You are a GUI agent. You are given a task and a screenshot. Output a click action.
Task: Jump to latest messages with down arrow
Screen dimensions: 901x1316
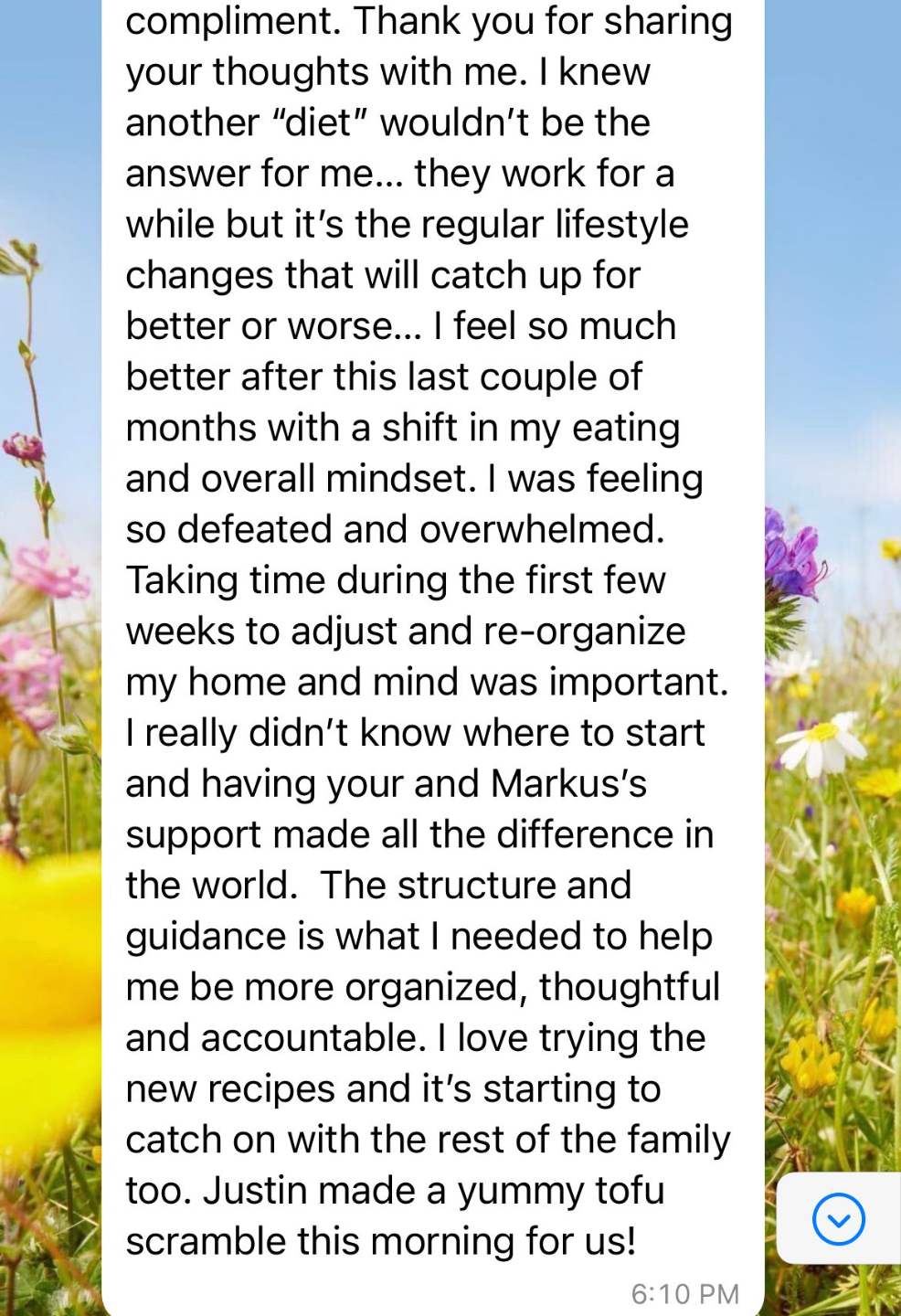click(838, 1219)
